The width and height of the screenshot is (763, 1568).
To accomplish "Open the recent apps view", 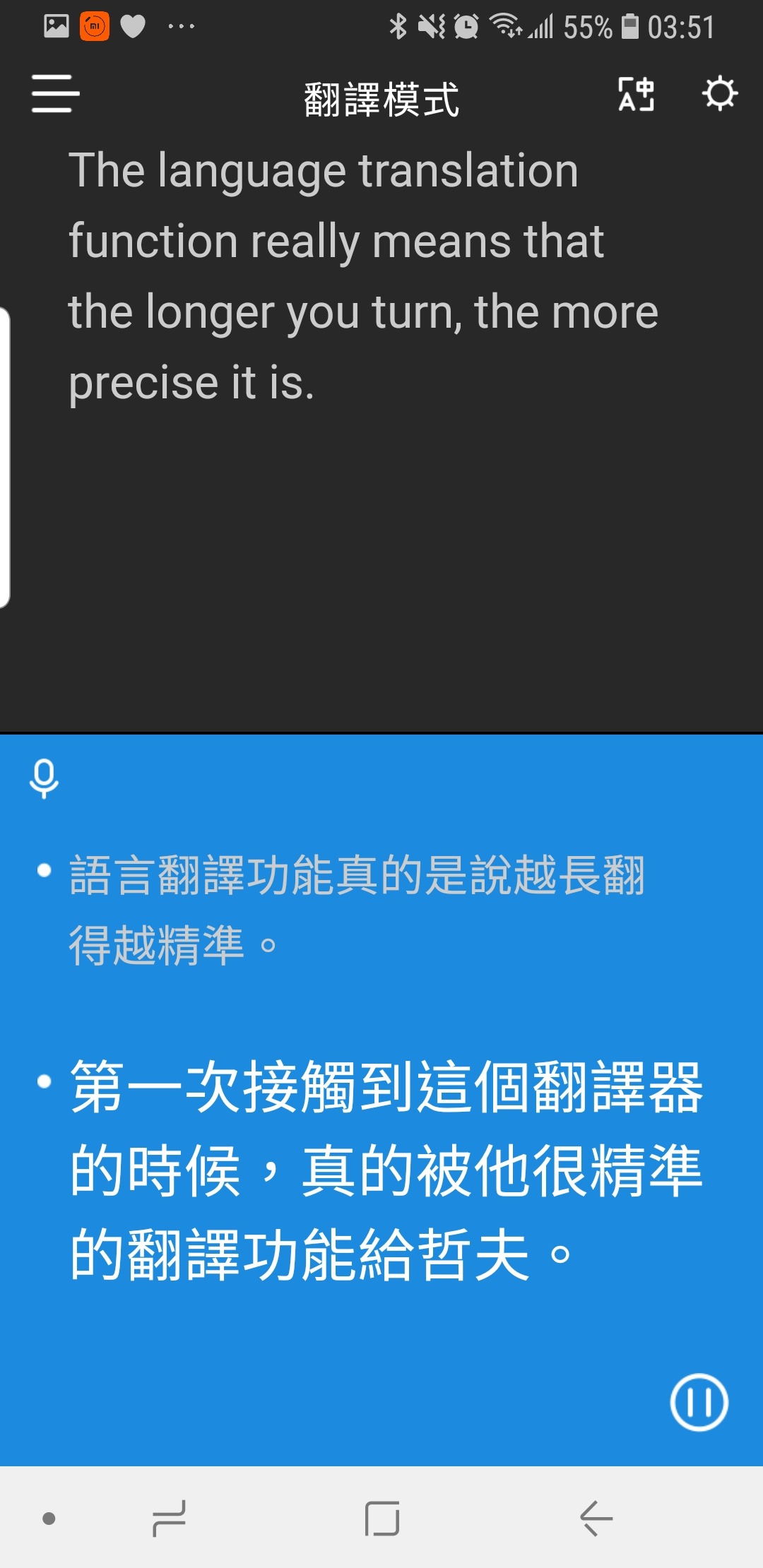I will [x=169, y=1518].
